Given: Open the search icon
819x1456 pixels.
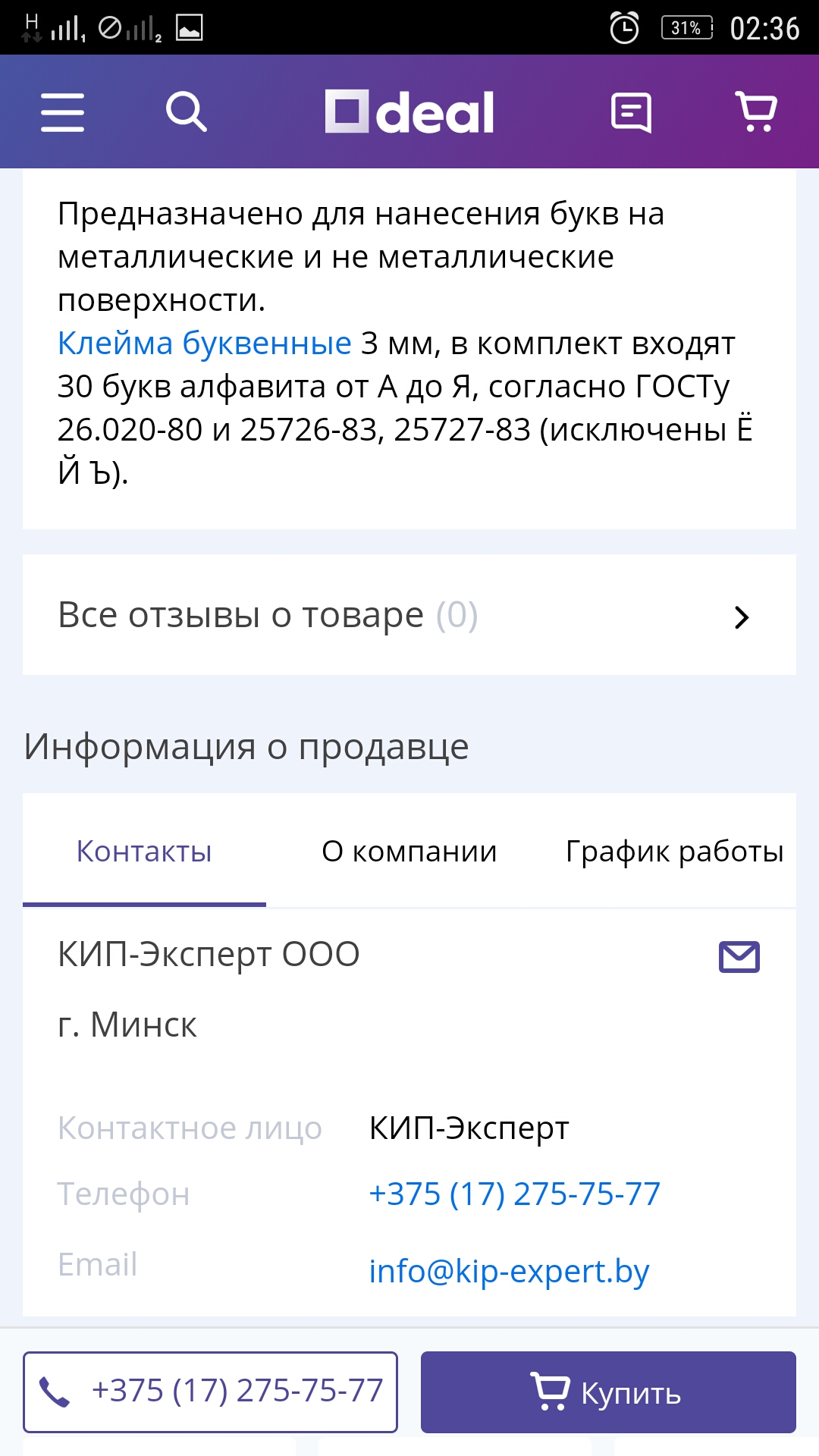Looking at the screenshot, I should (x=186, y=112).
